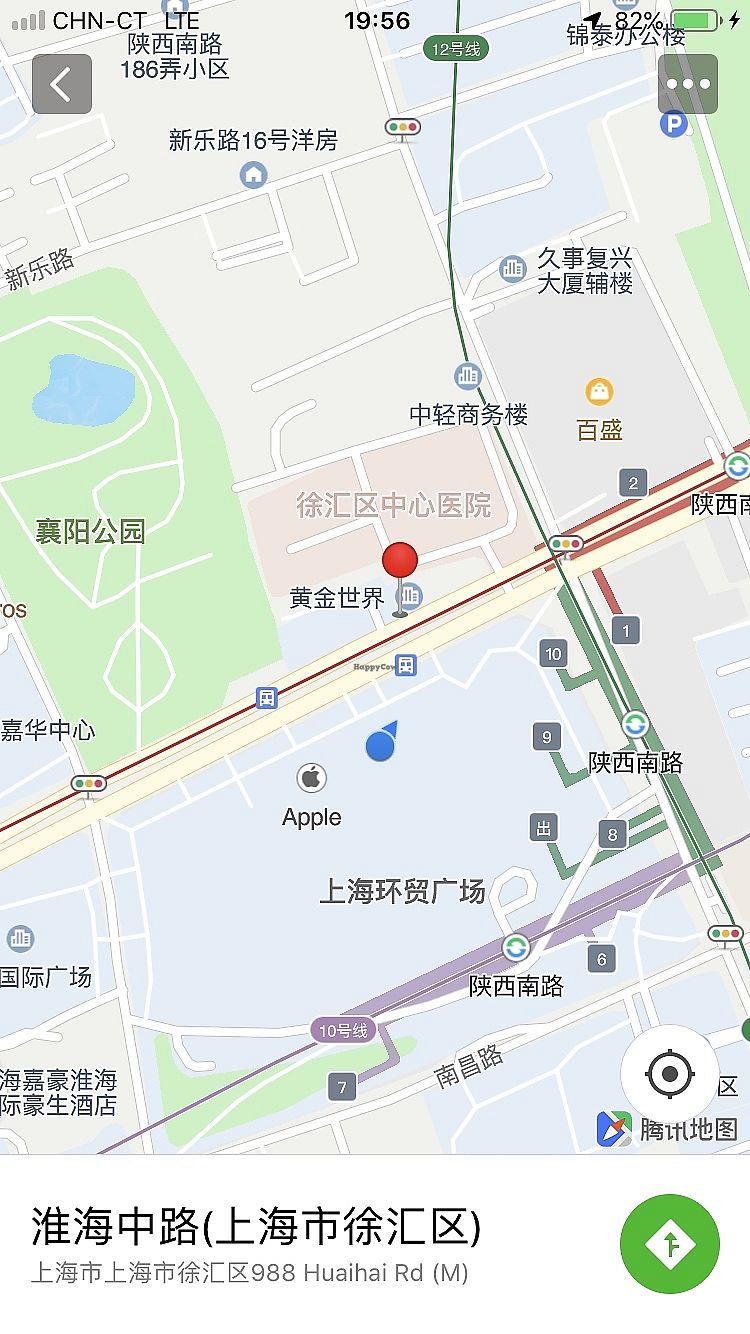Go back using the top-left arrow
The image size is (750, 1334).
tap(62, 84)
